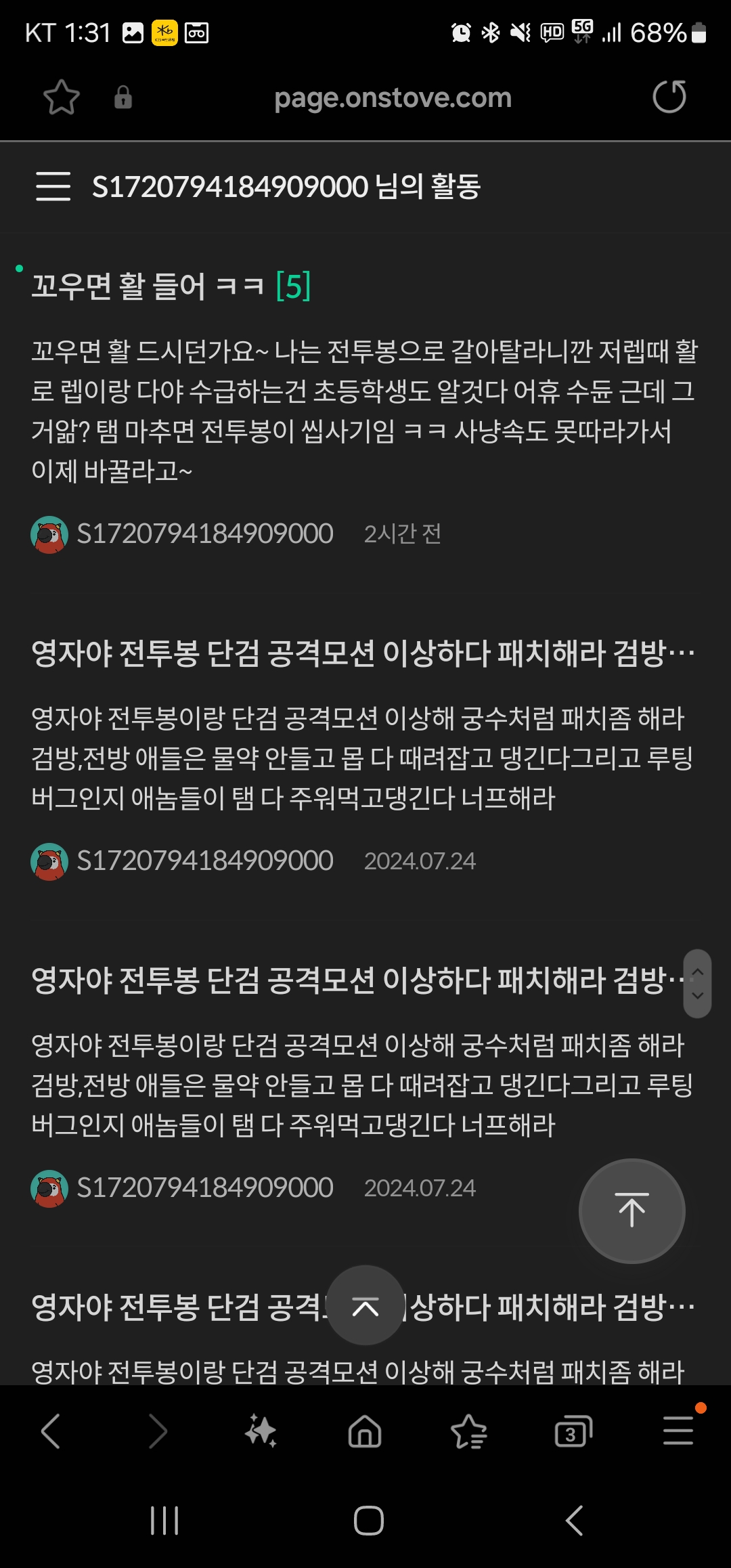This screenshot has height=1568, width=731.
Task: Bookmark this page with the star icon
Action: pyautogui.click(x=62, y=97)
